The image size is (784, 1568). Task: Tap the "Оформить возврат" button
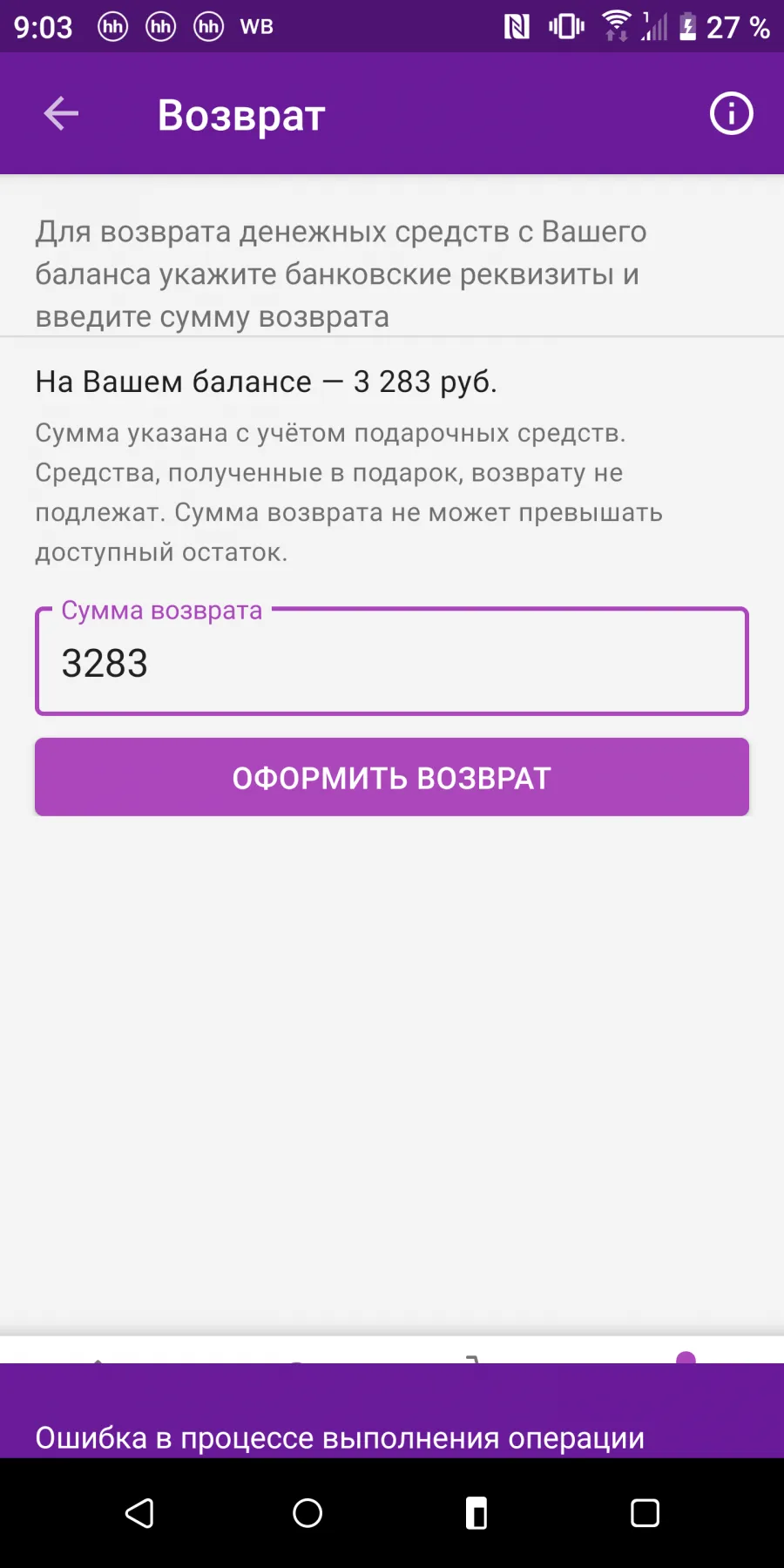point(392,777)
